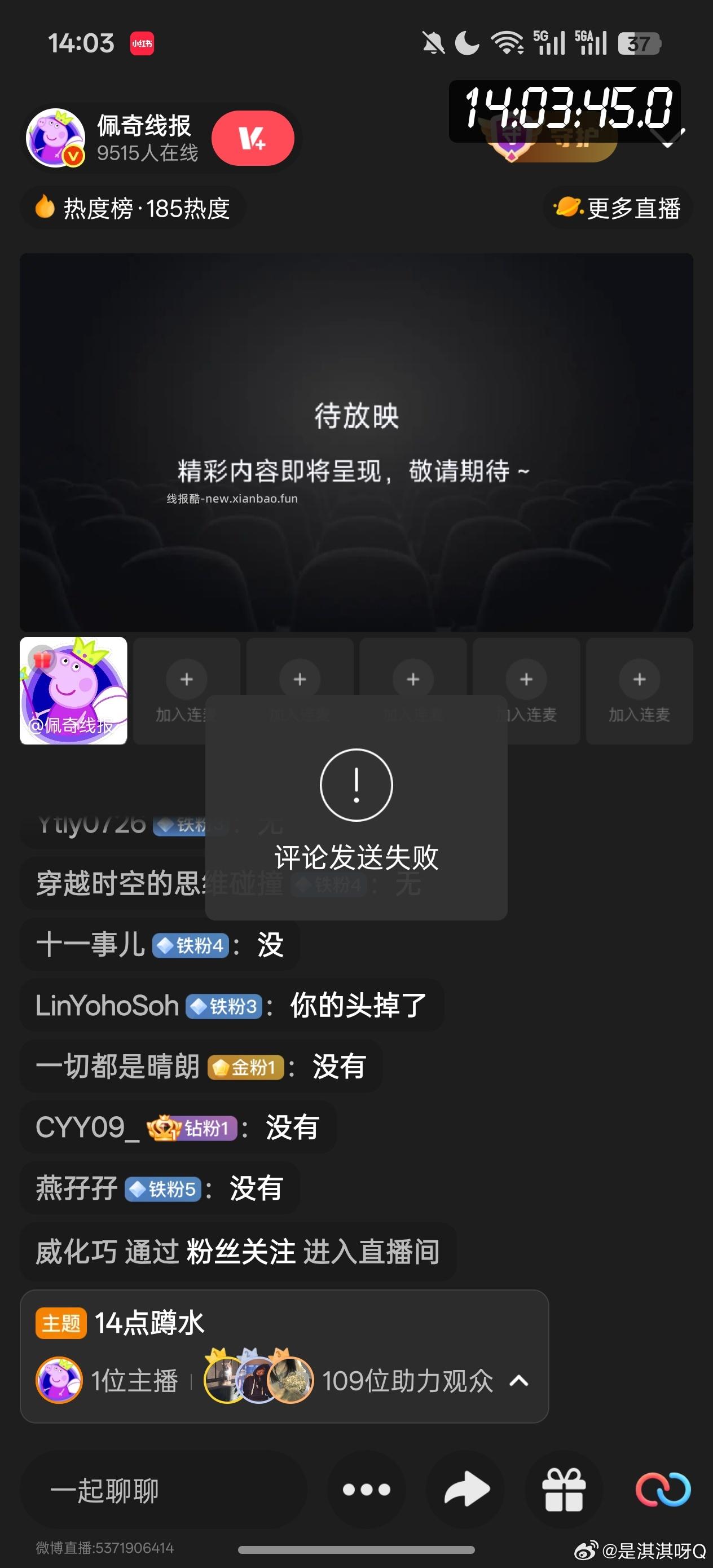
Task: Share the live stream using the arrow icon
Action: tap(465, 1490)
